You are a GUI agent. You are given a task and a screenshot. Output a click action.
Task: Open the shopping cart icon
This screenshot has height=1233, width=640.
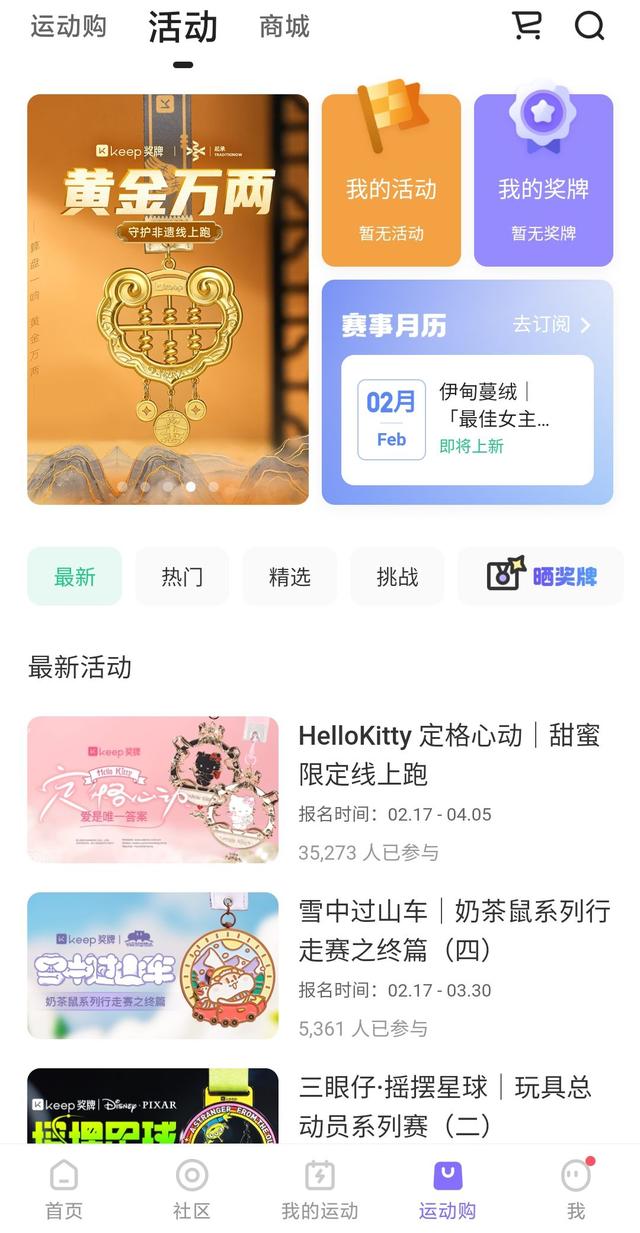pos(527,26)
